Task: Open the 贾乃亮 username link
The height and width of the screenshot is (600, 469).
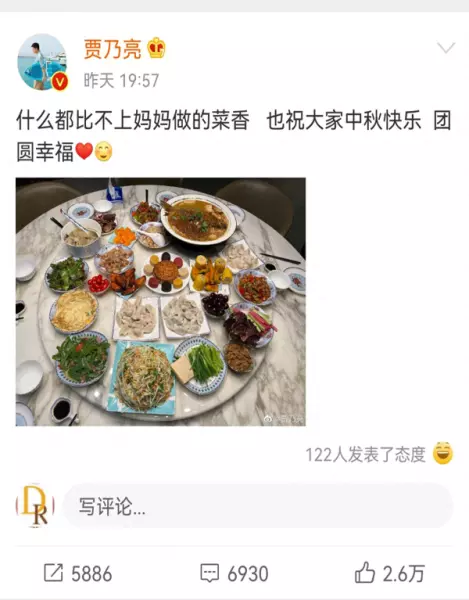Action: 112,49
